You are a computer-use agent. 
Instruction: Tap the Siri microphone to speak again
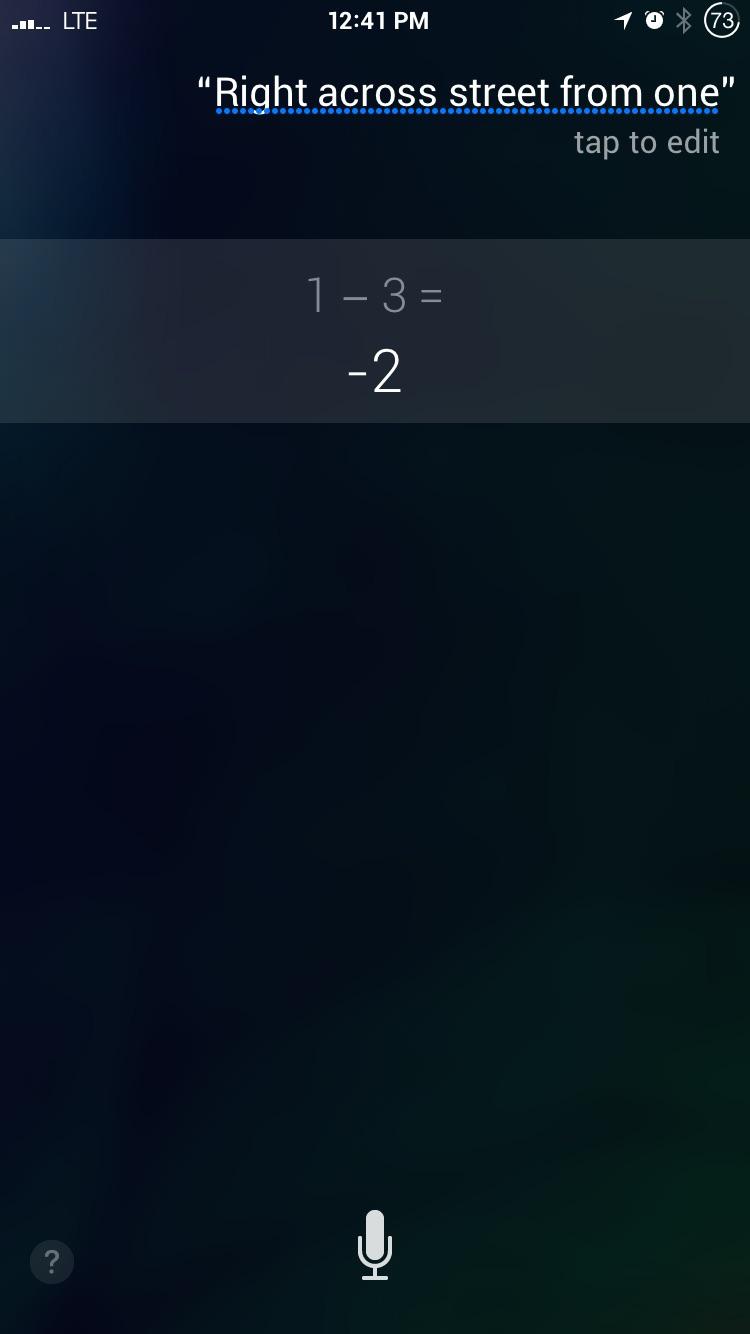(374, 1245)
